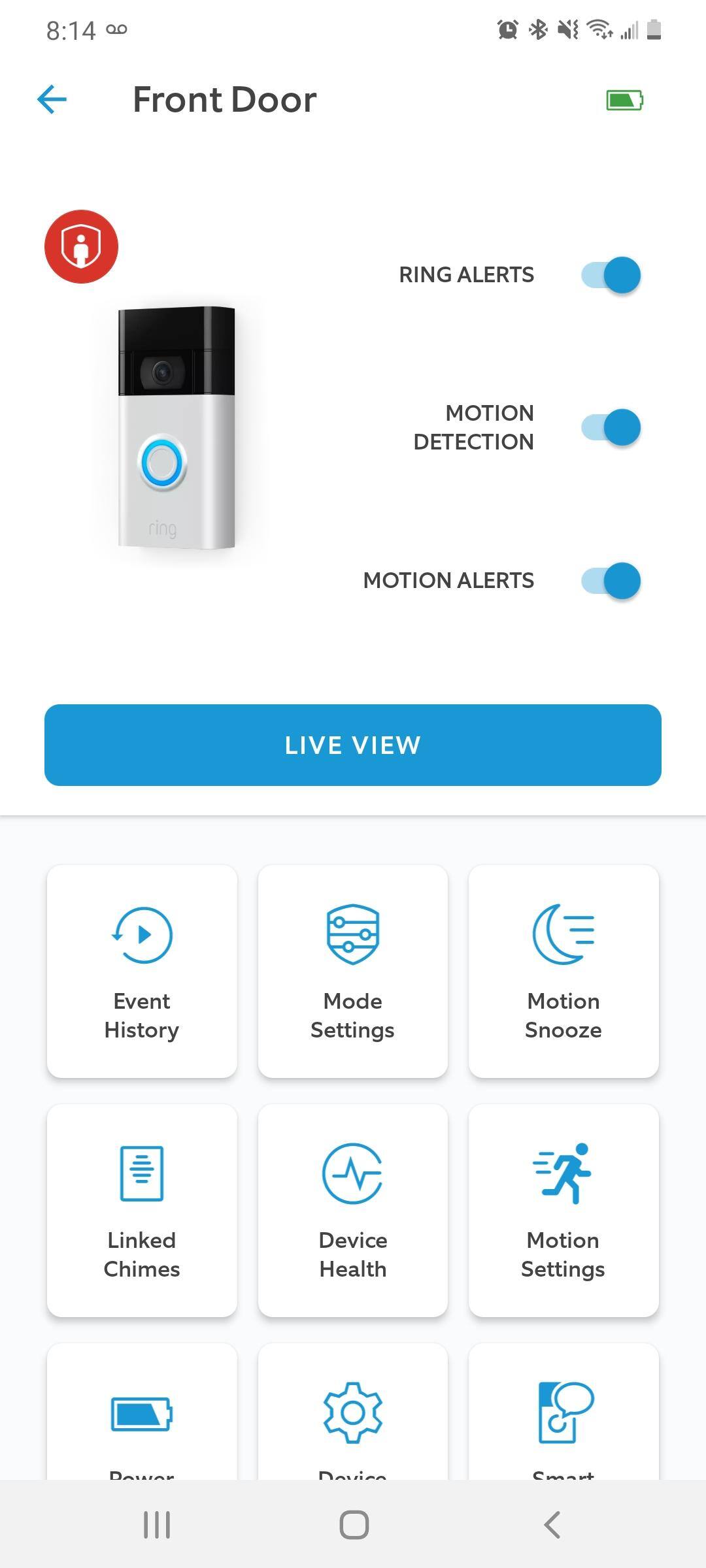Check Device Health
This screenshot has width=706, height=1568.
353,1210
